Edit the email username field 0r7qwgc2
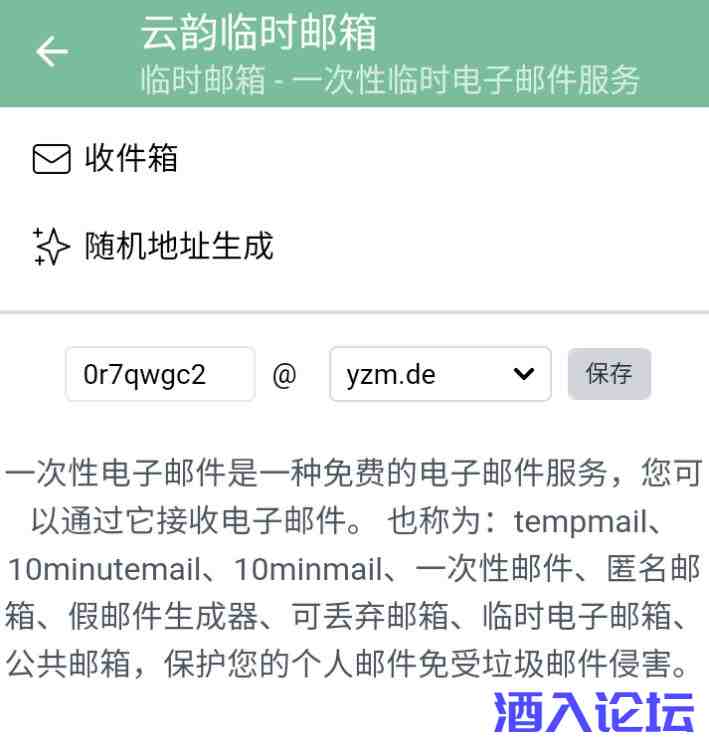The height and width of the screenshot is (747, 709). (x=160, y=374)
